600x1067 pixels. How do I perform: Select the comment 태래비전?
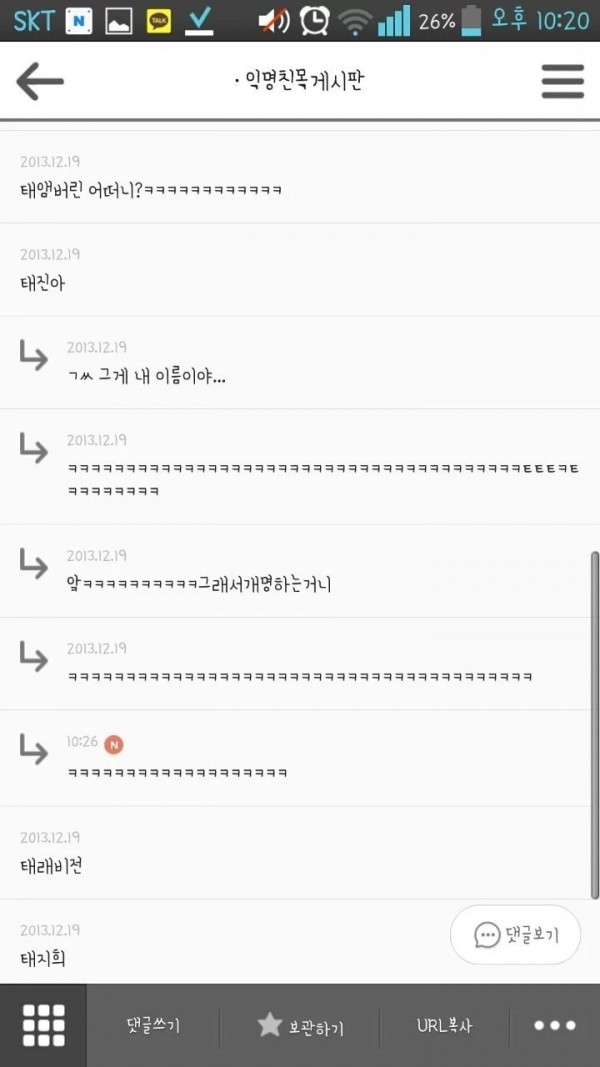[51, 866]
